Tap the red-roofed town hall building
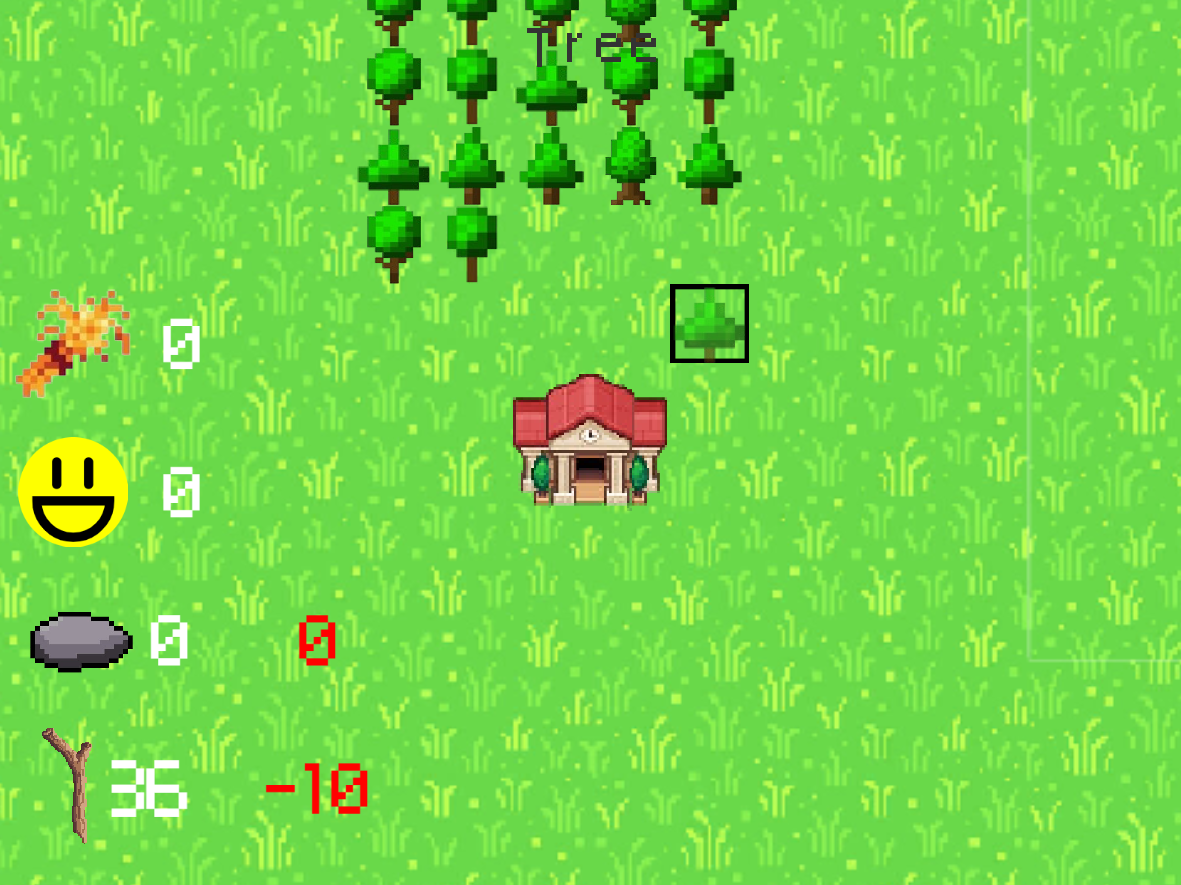This screenshot has height=885, width=1181. coord(589,440)
